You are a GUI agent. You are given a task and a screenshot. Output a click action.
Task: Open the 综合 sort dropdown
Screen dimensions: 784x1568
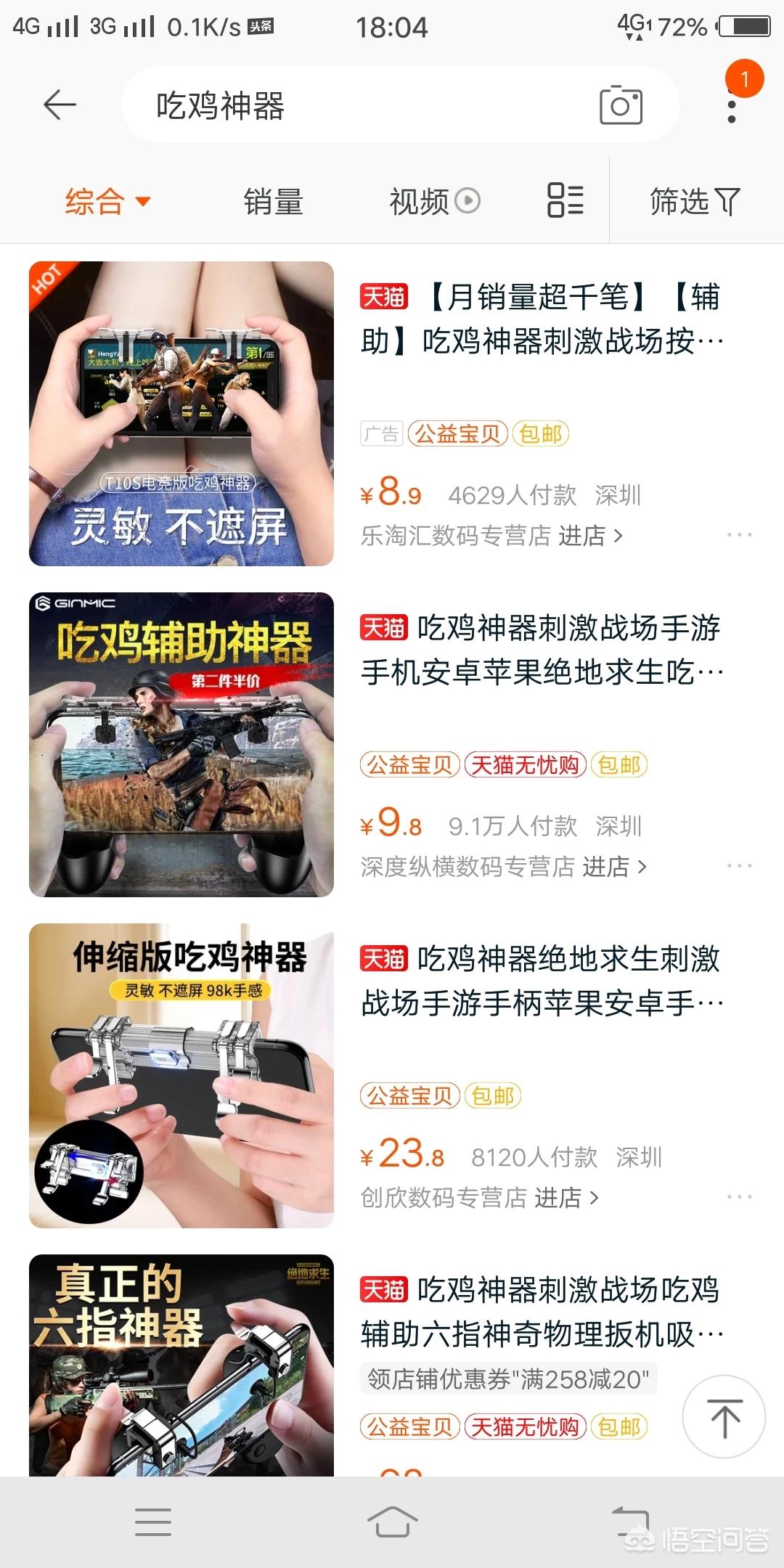(107, 201)
